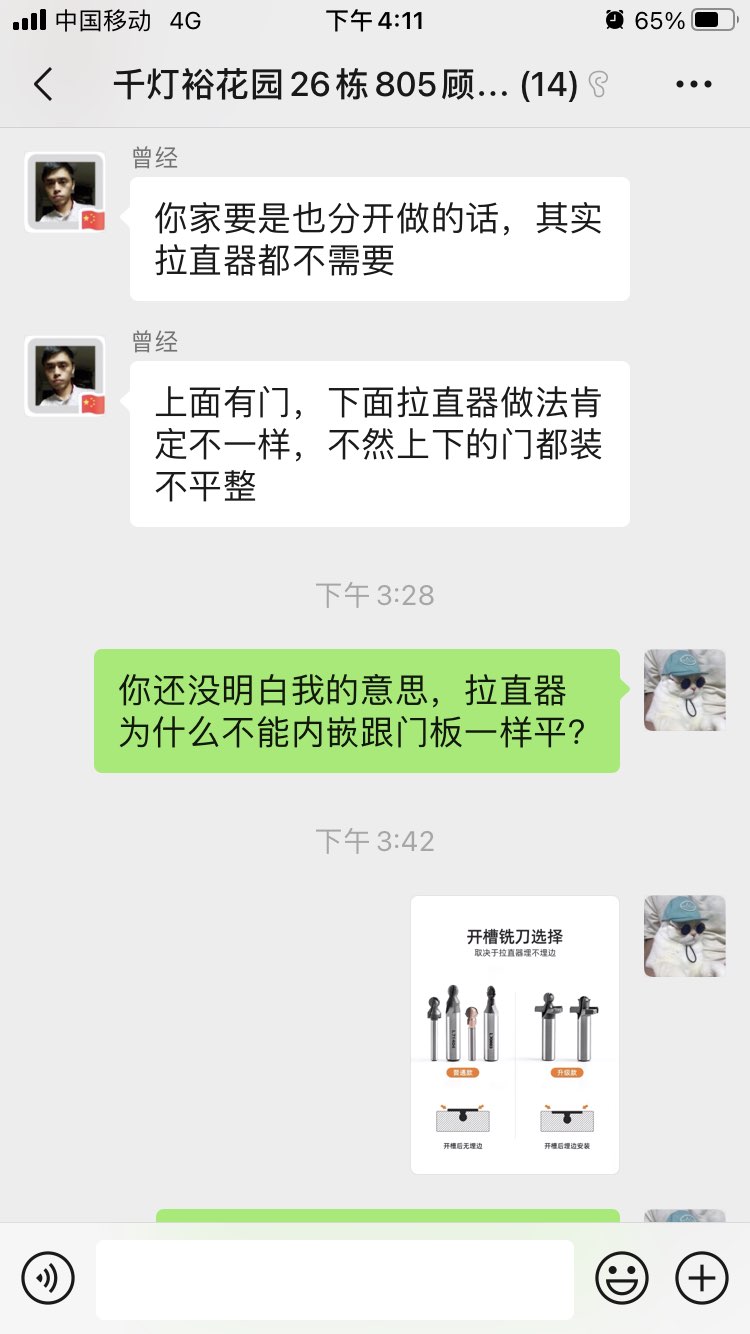
Task: View 曾经's avatar beside 上面有门 message
Action: [x=65, y=376]
